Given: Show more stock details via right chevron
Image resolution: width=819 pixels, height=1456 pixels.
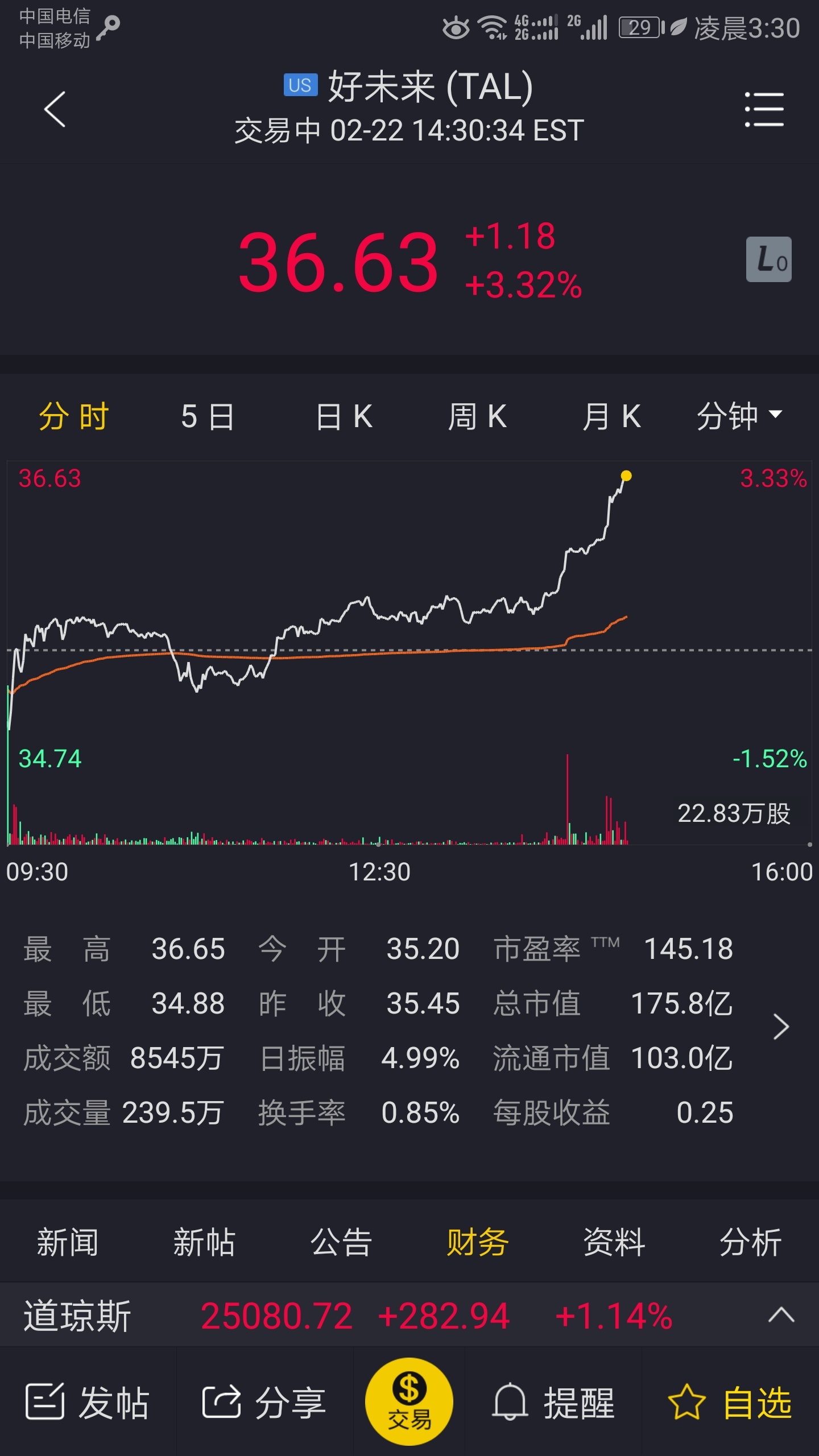Looking at the screenshot, I should pyautogui.click(x=781, y=1027).
